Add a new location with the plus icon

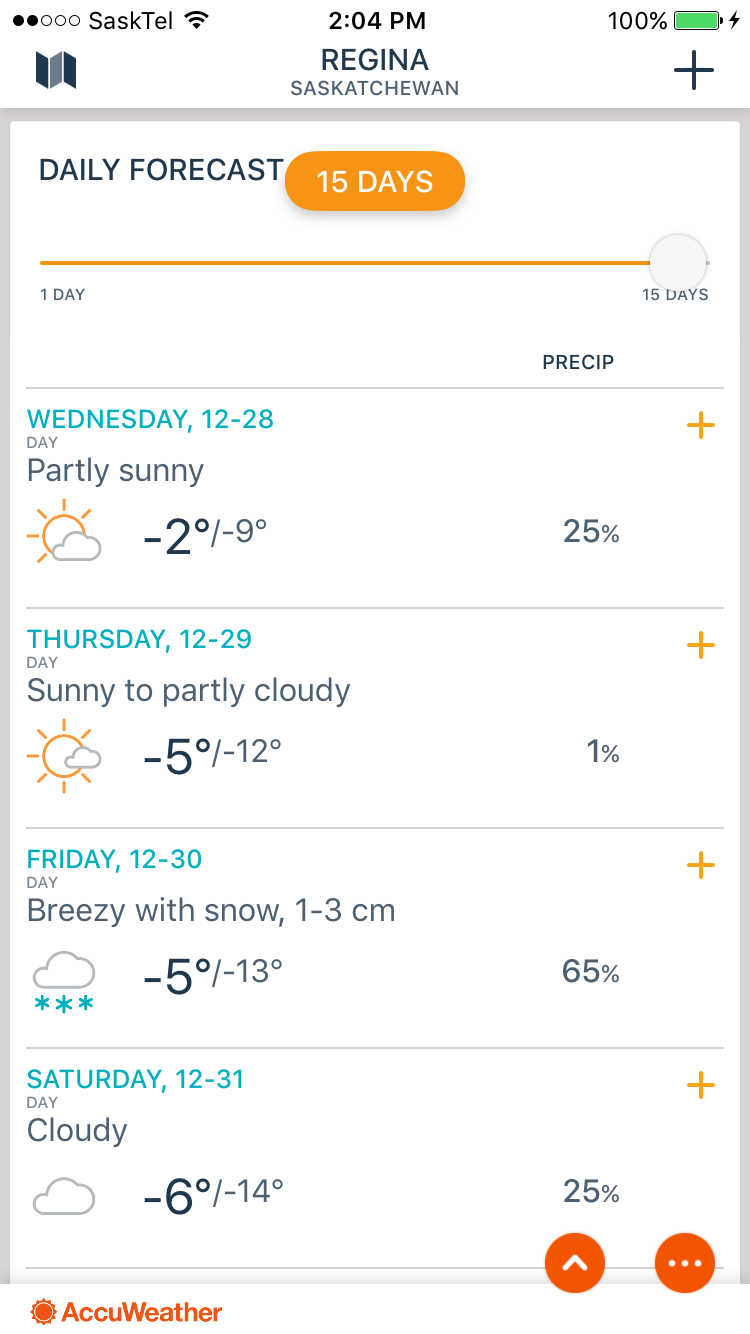(x=693, y=70)
